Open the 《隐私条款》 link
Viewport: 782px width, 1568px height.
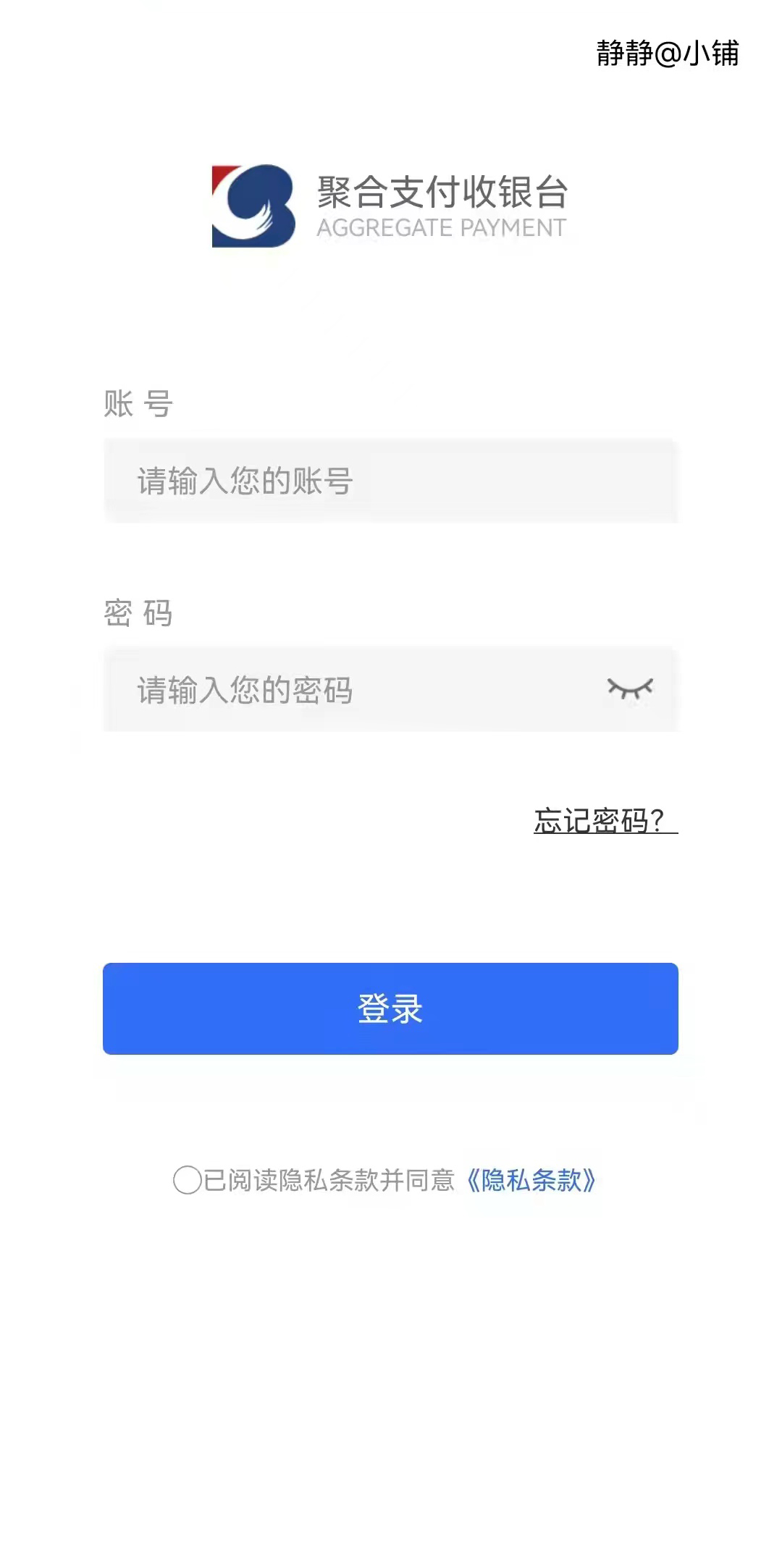point(531,1180)
